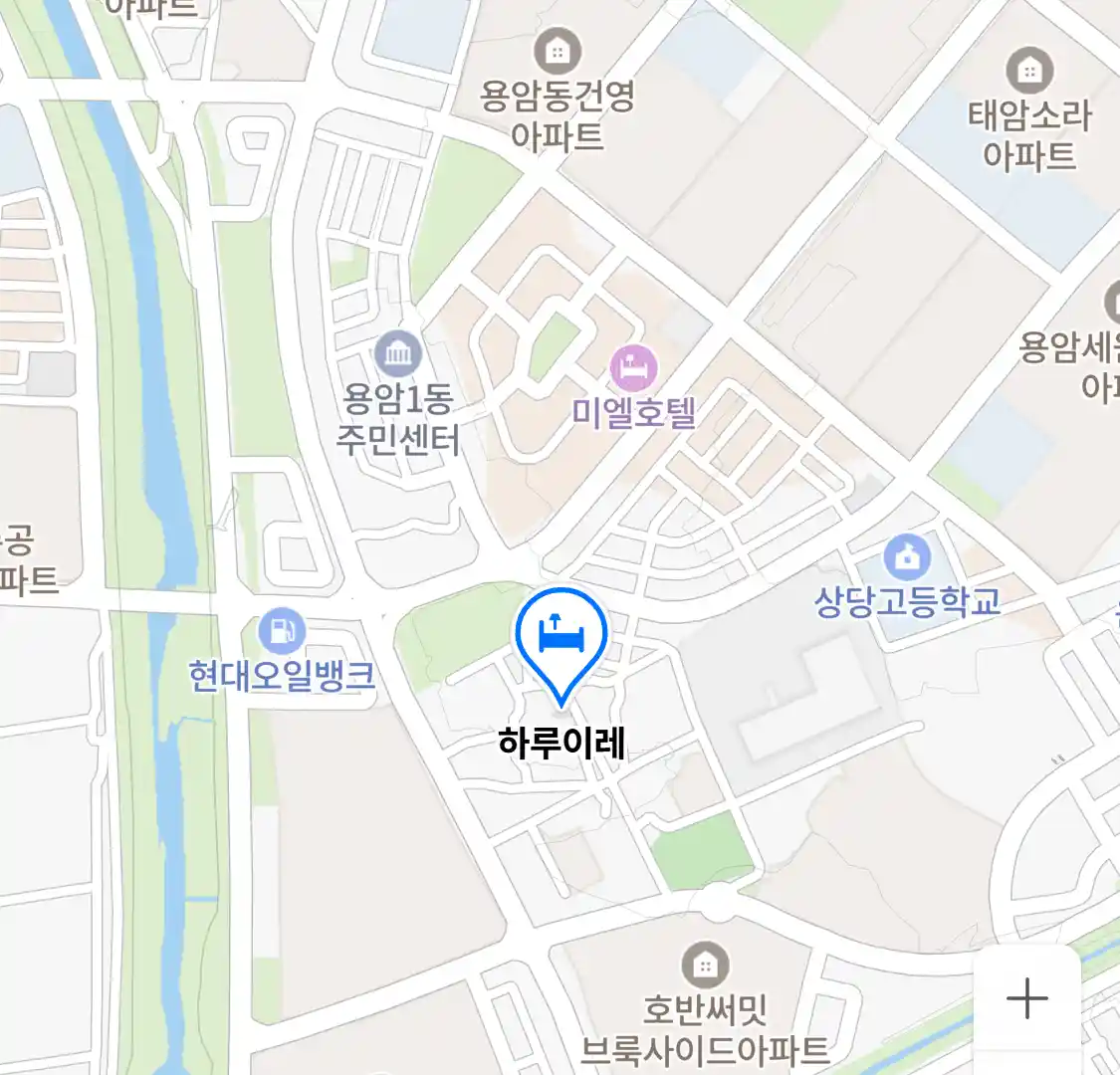The image size is (1120, 1075).
Task: Open the 태암소라 아파트 marker
Action: point(1029,70)
